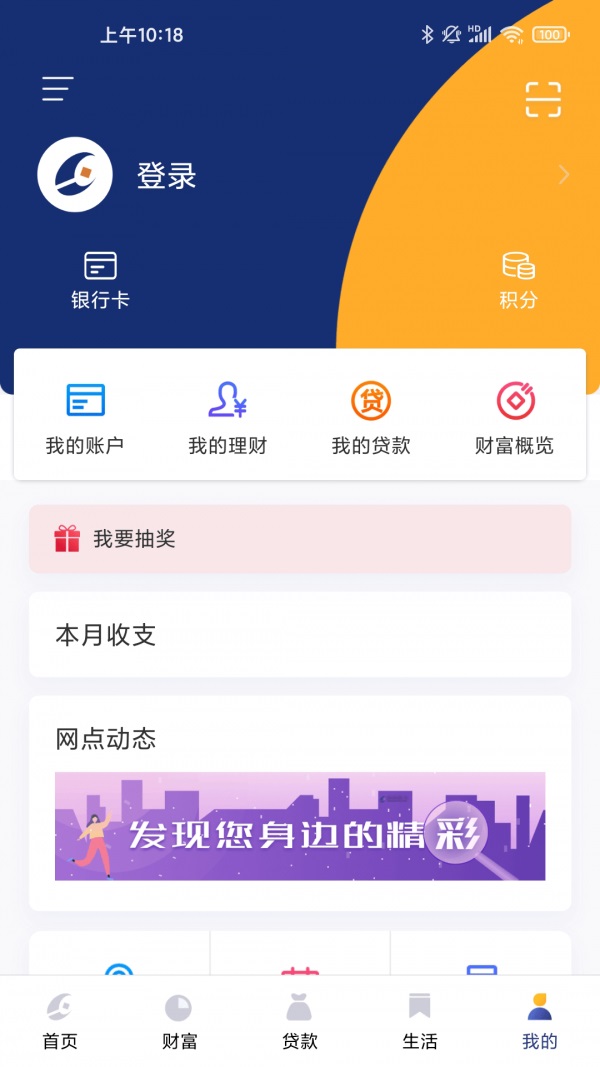Switch to the 首页 tab
The width and height of the screenshot is (600, 1067).
tap(60, 1021)
